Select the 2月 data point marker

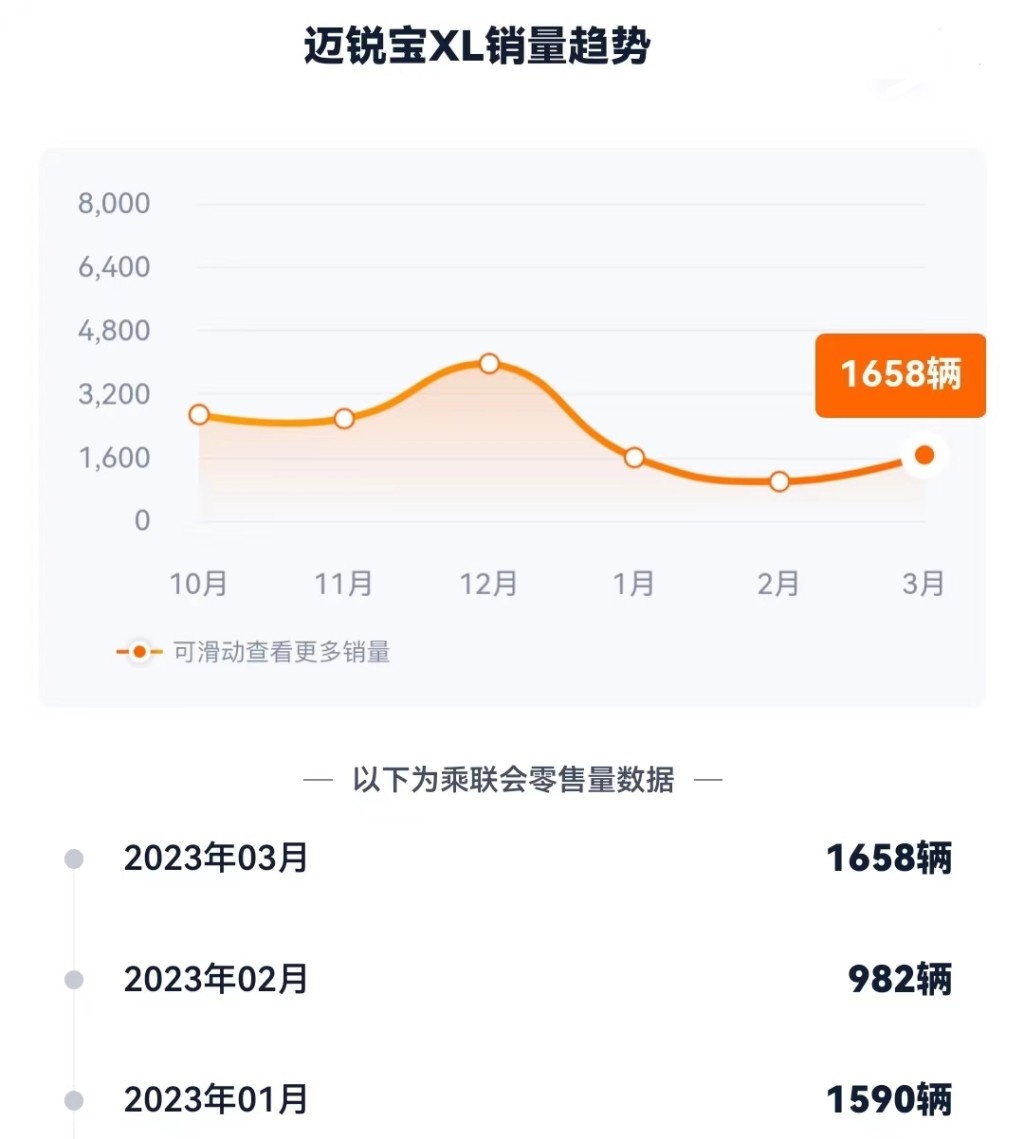pos(778,482)
